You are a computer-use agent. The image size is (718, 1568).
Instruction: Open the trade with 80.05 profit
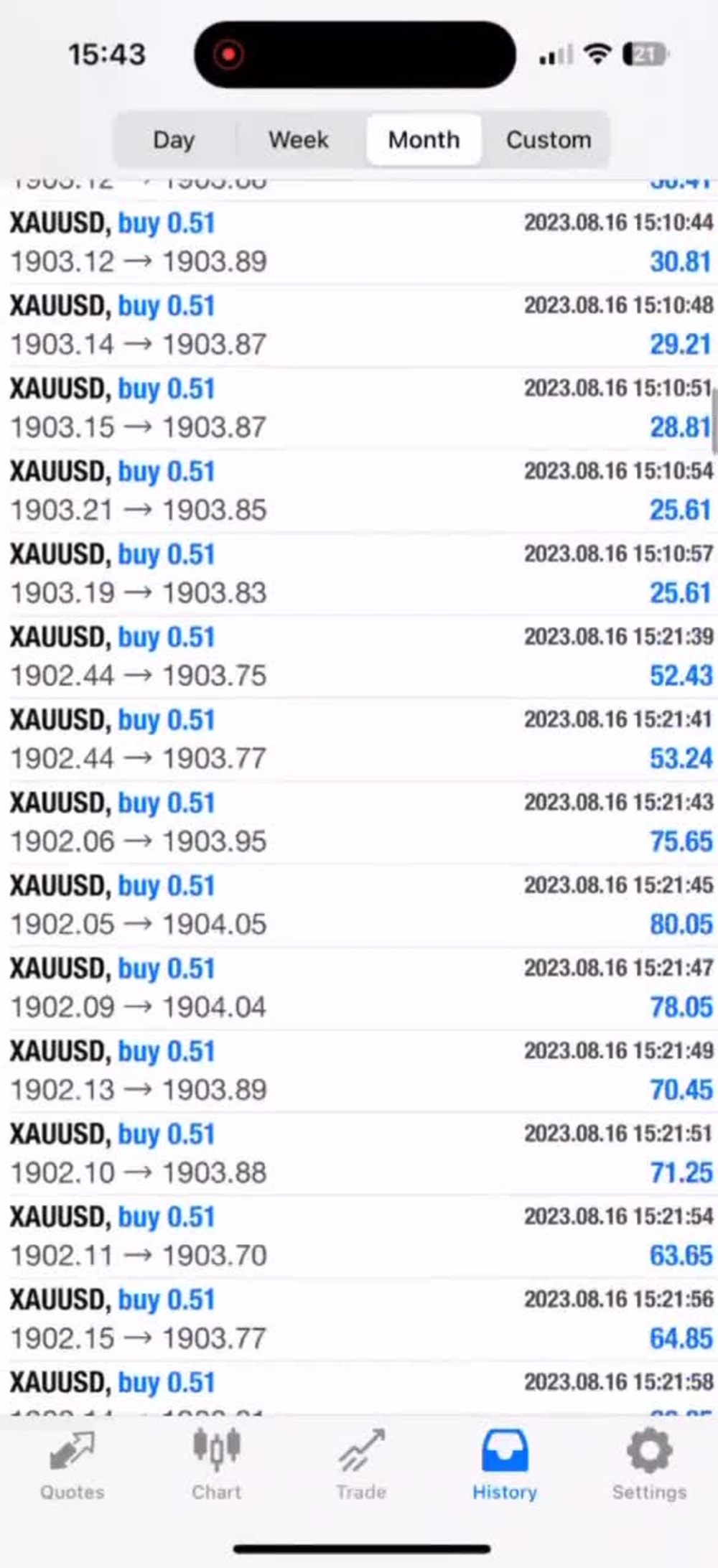pos(359,905)
